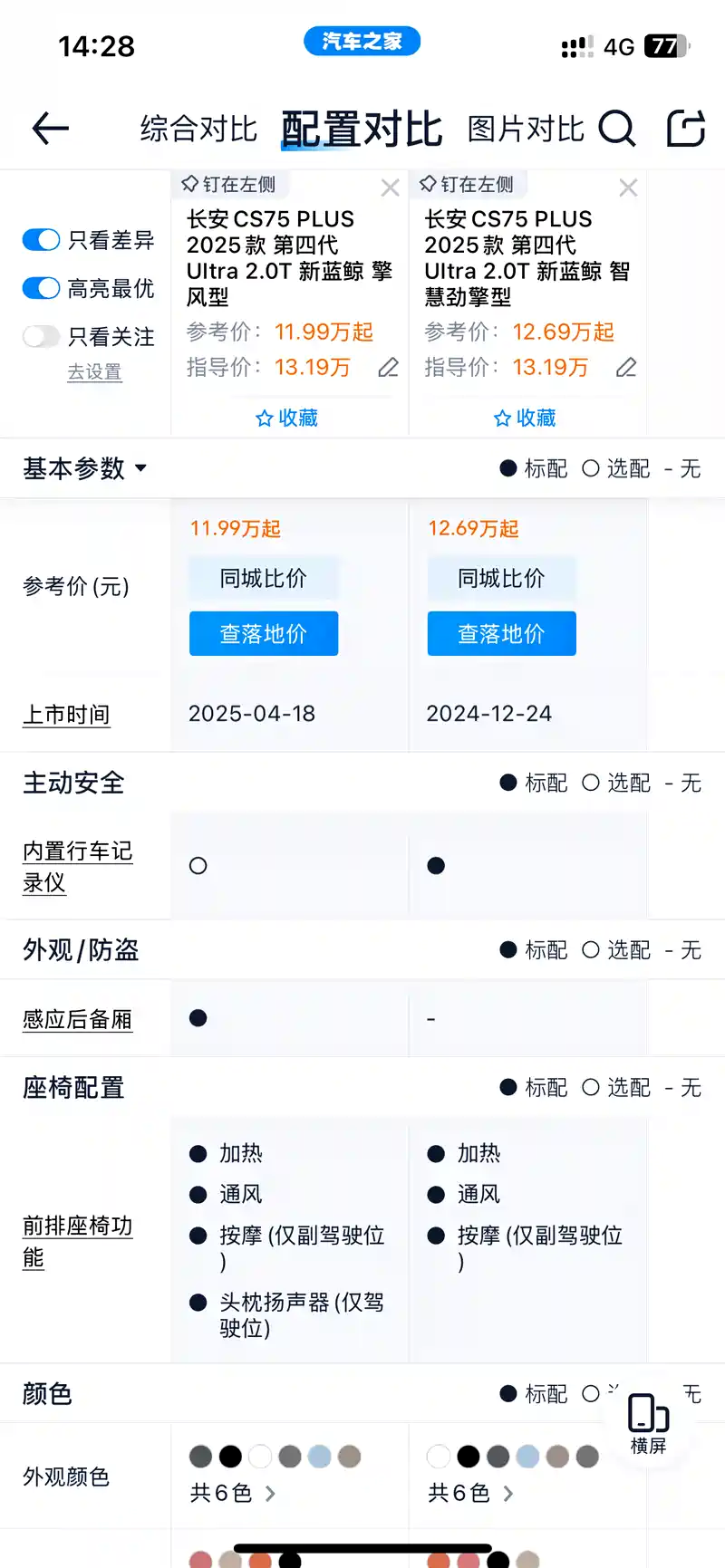
Task: Enable the 只看关注 switch
Action: click(x=42, y=337)
